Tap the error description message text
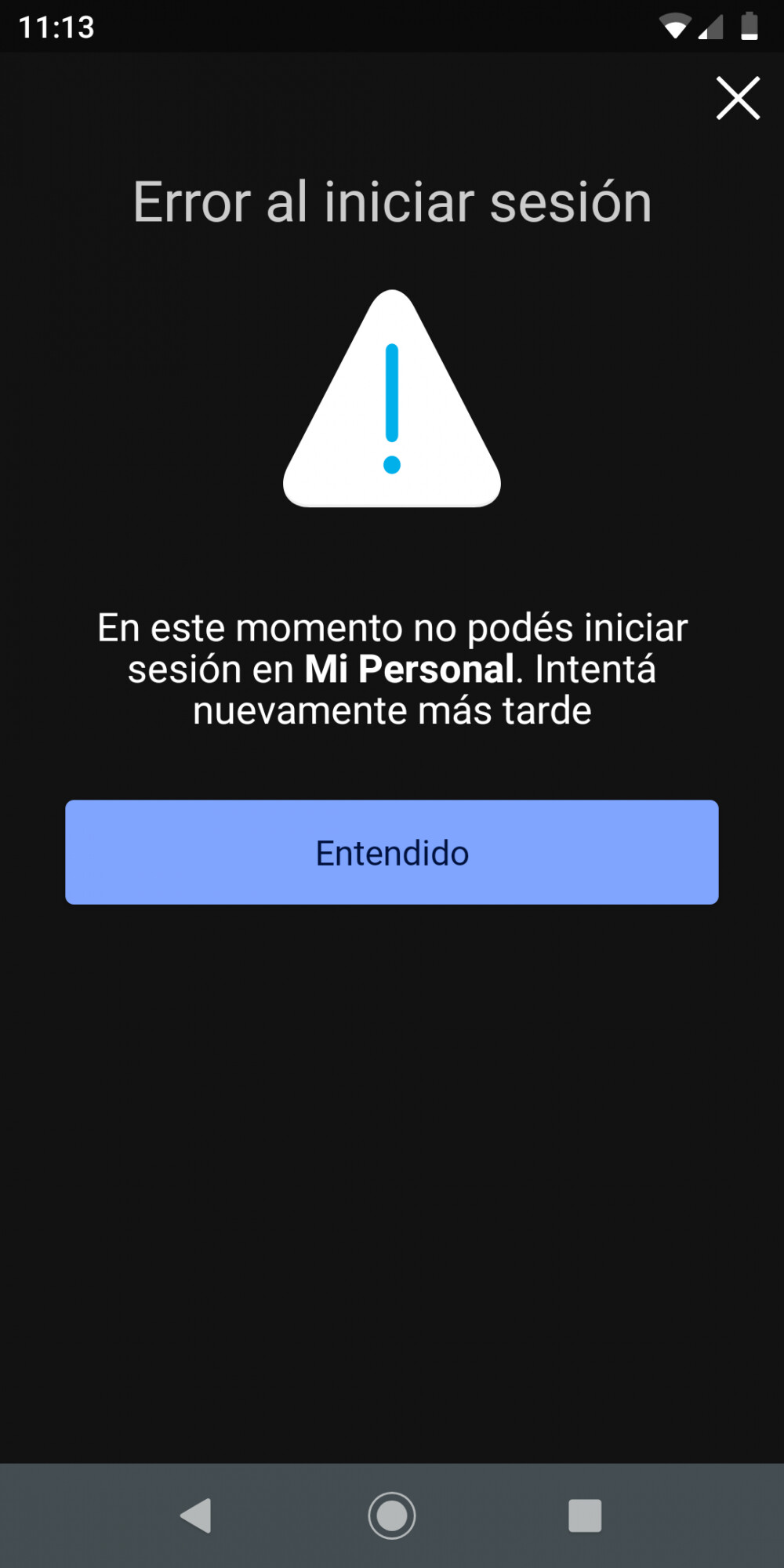 click(x=392, y=668)
